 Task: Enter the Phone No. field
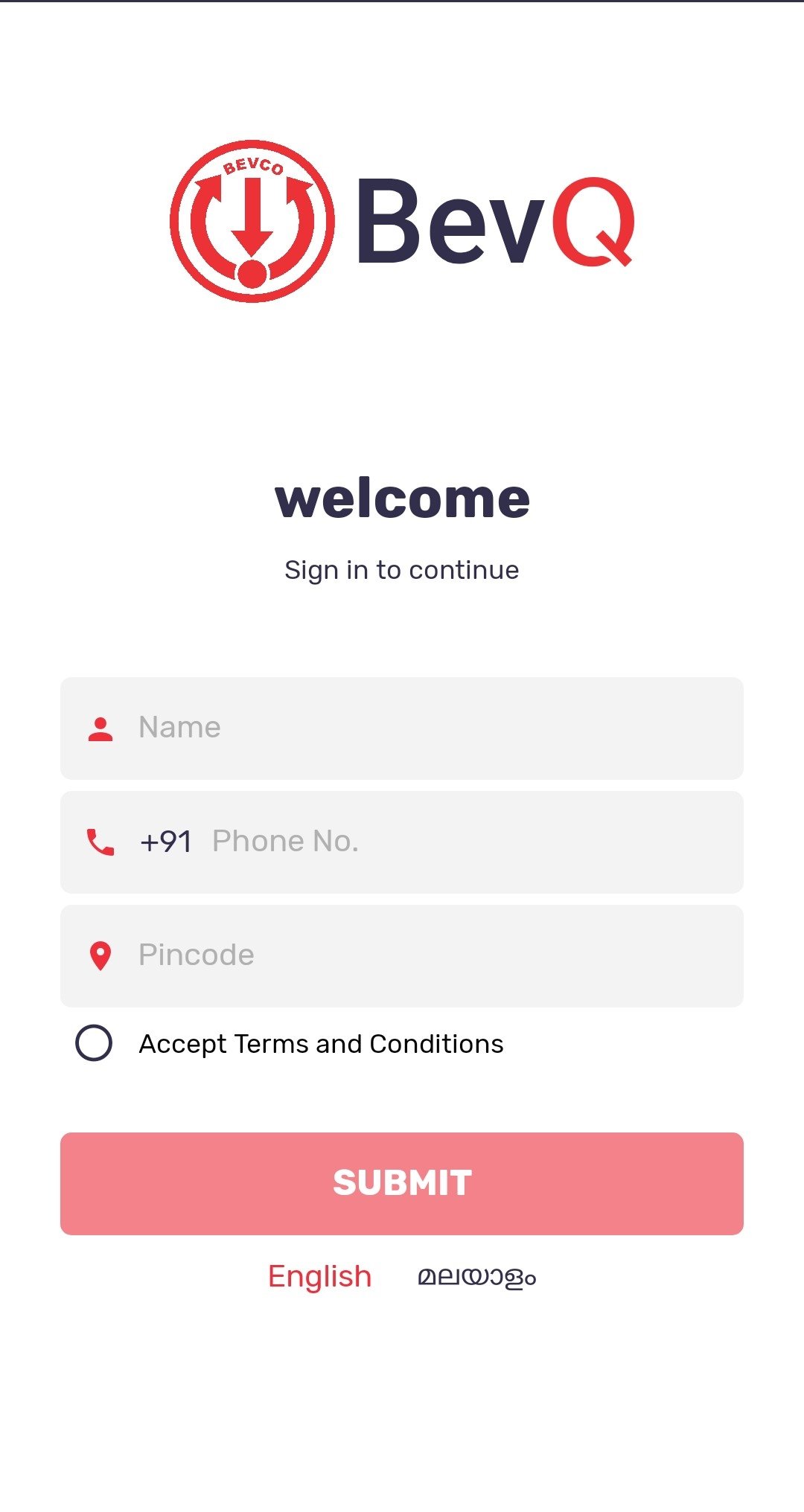coord(402,842)
